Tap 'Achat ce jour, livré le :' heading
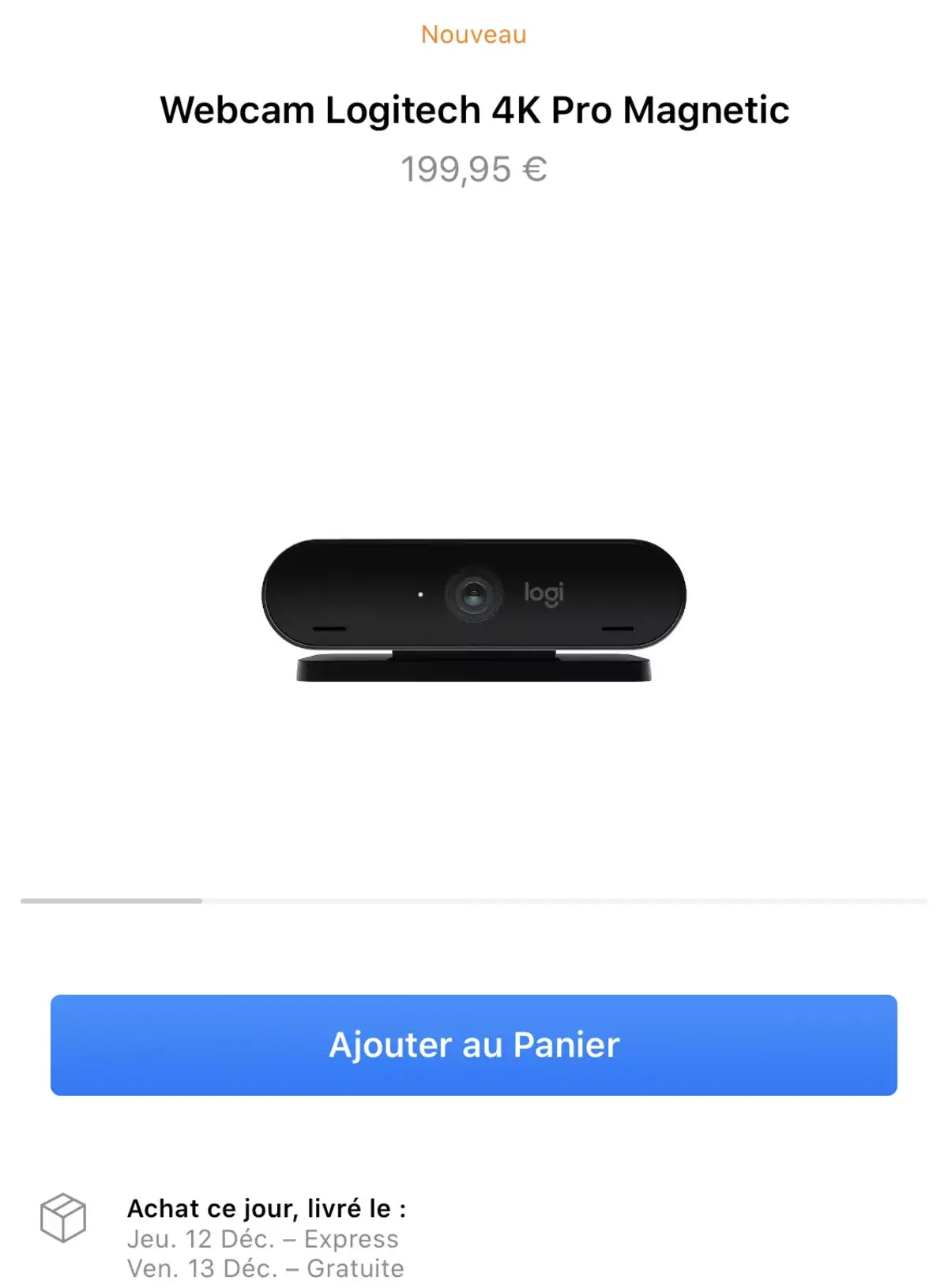This screenshot has height=1288, width=948. (267, 1209)
